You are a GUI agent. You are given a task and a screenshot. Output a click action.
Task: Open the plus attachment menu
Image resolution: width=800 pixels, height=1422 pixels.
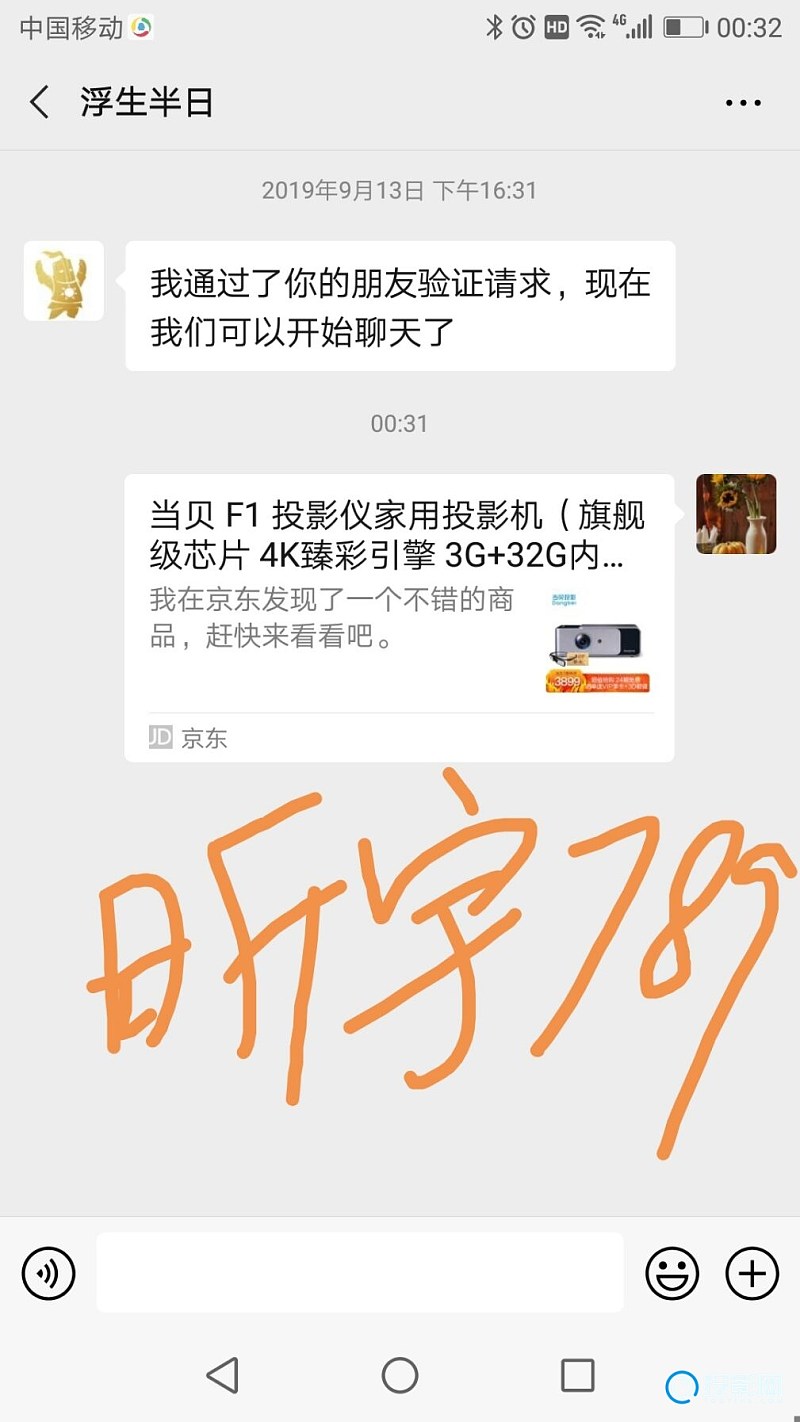click(x=752, y=1273)
